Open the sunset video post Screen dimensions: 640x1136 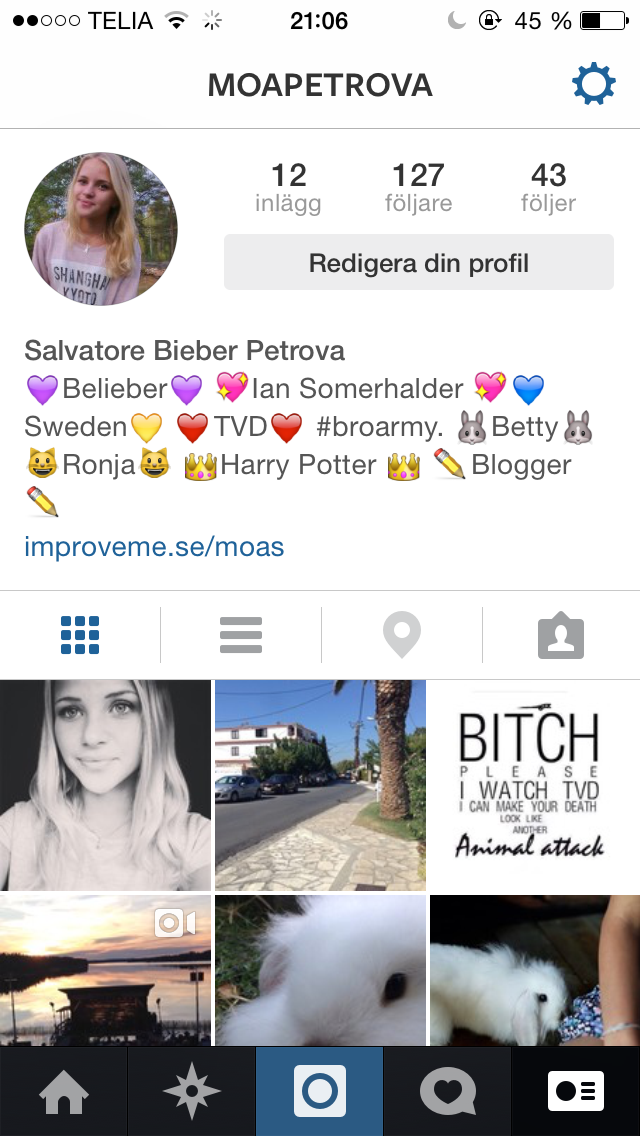[x=105, y=970]
